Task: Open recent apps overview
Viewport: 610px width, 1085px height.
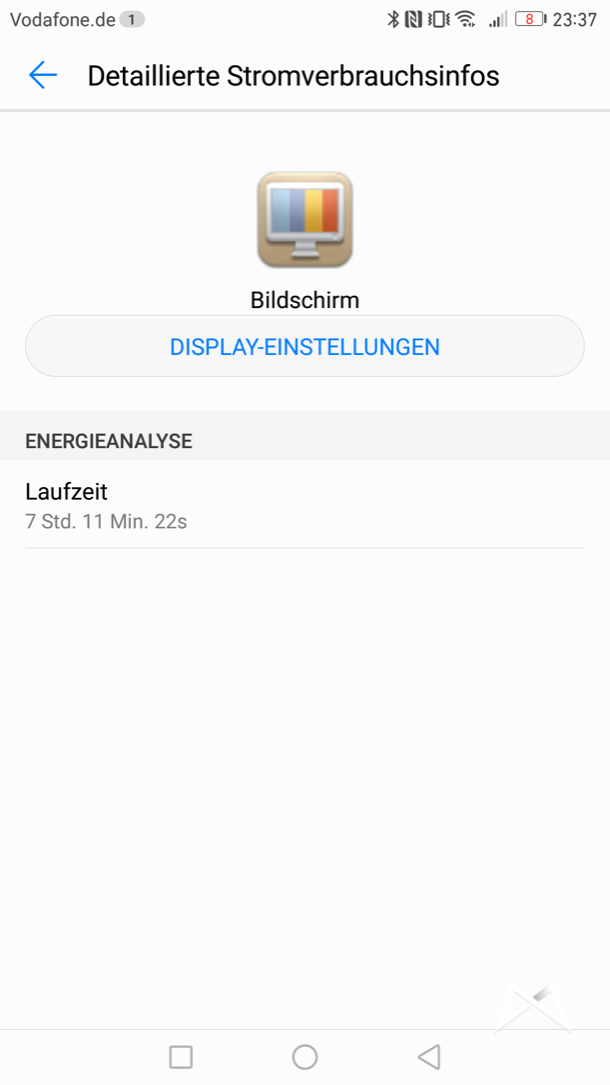Action: coord(181,1057)
